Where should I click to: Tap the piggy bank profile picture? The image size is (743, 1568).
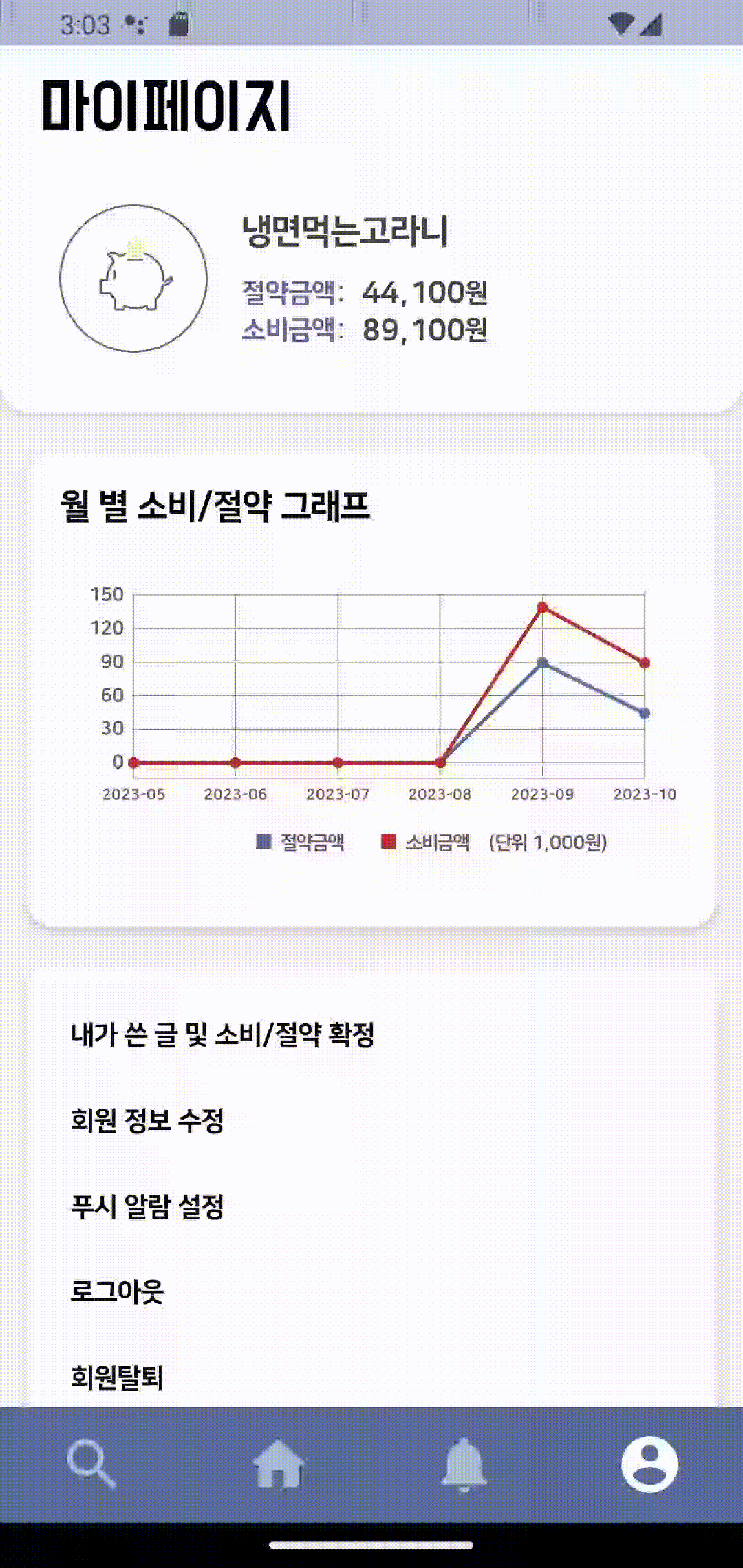(x=133, y=279)
